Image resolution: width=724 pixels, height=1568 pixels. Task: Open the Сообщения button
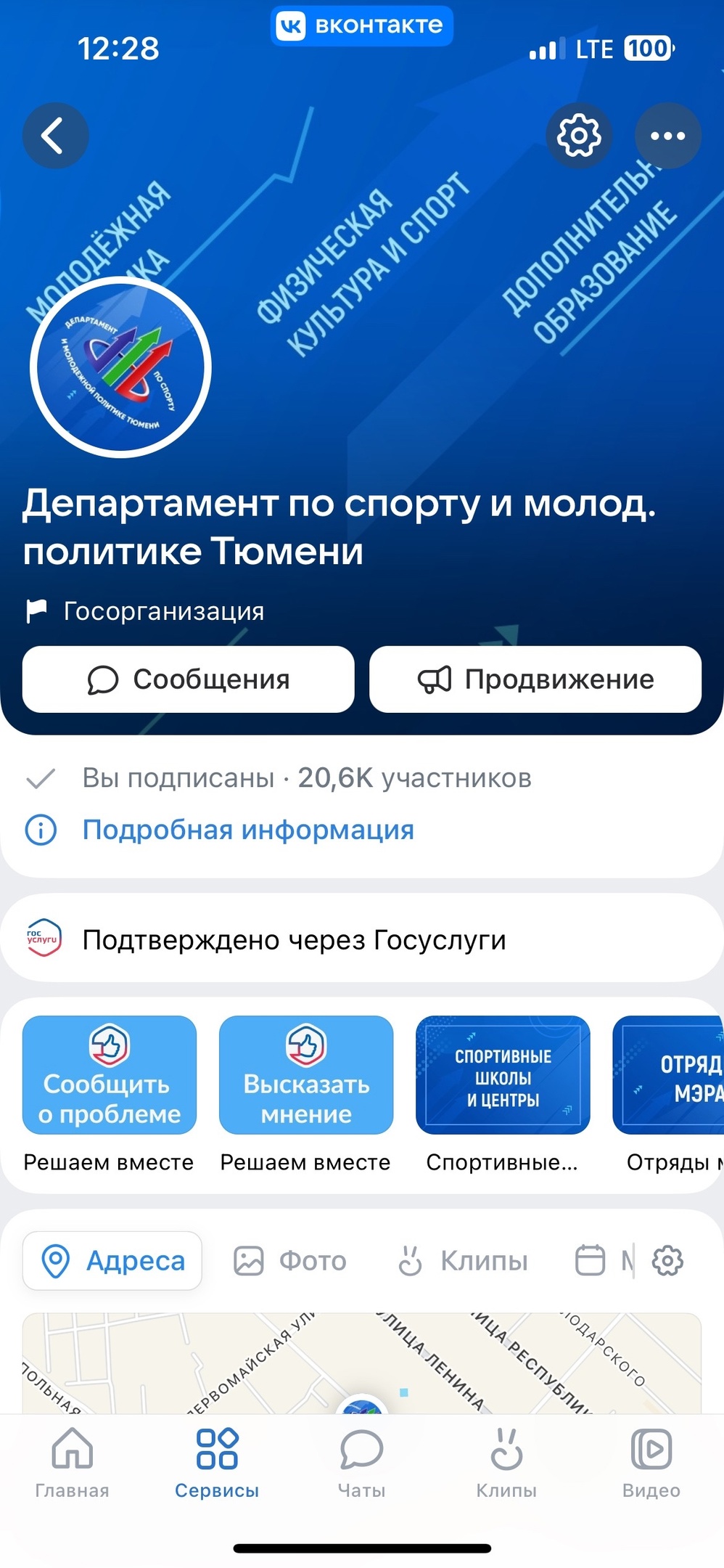click(189, 679)
